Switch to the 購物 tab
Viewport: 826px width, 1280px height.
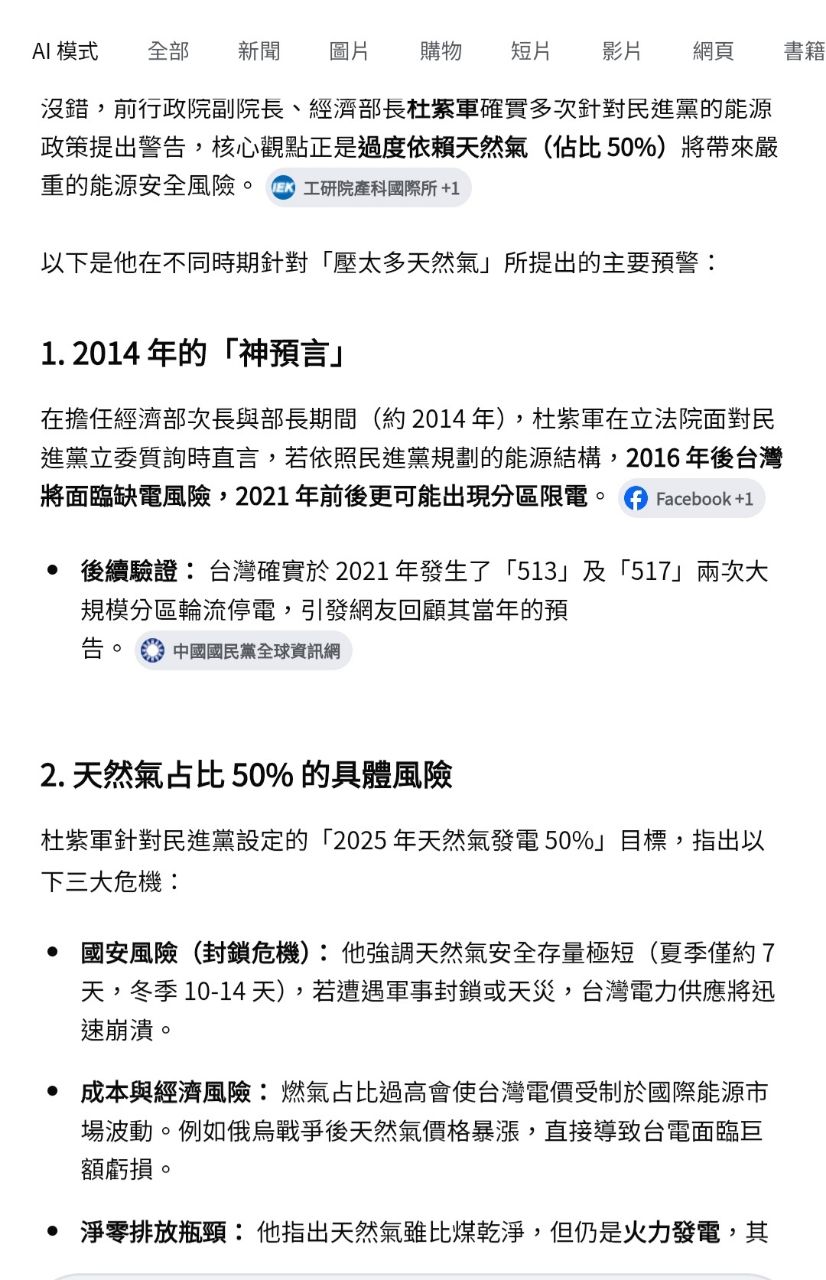pos(440,51)
